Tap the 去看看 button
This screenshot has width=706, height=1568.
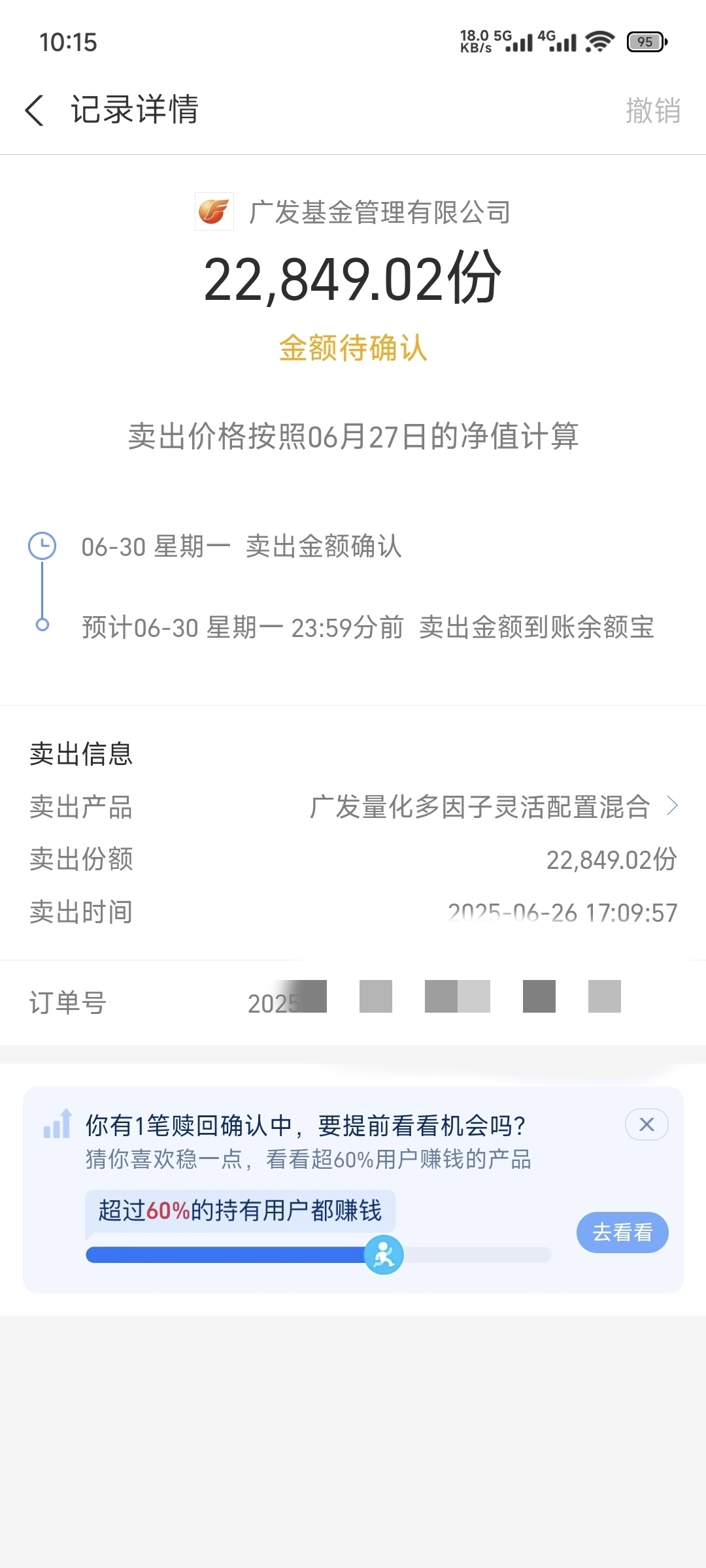point(622,1233)
